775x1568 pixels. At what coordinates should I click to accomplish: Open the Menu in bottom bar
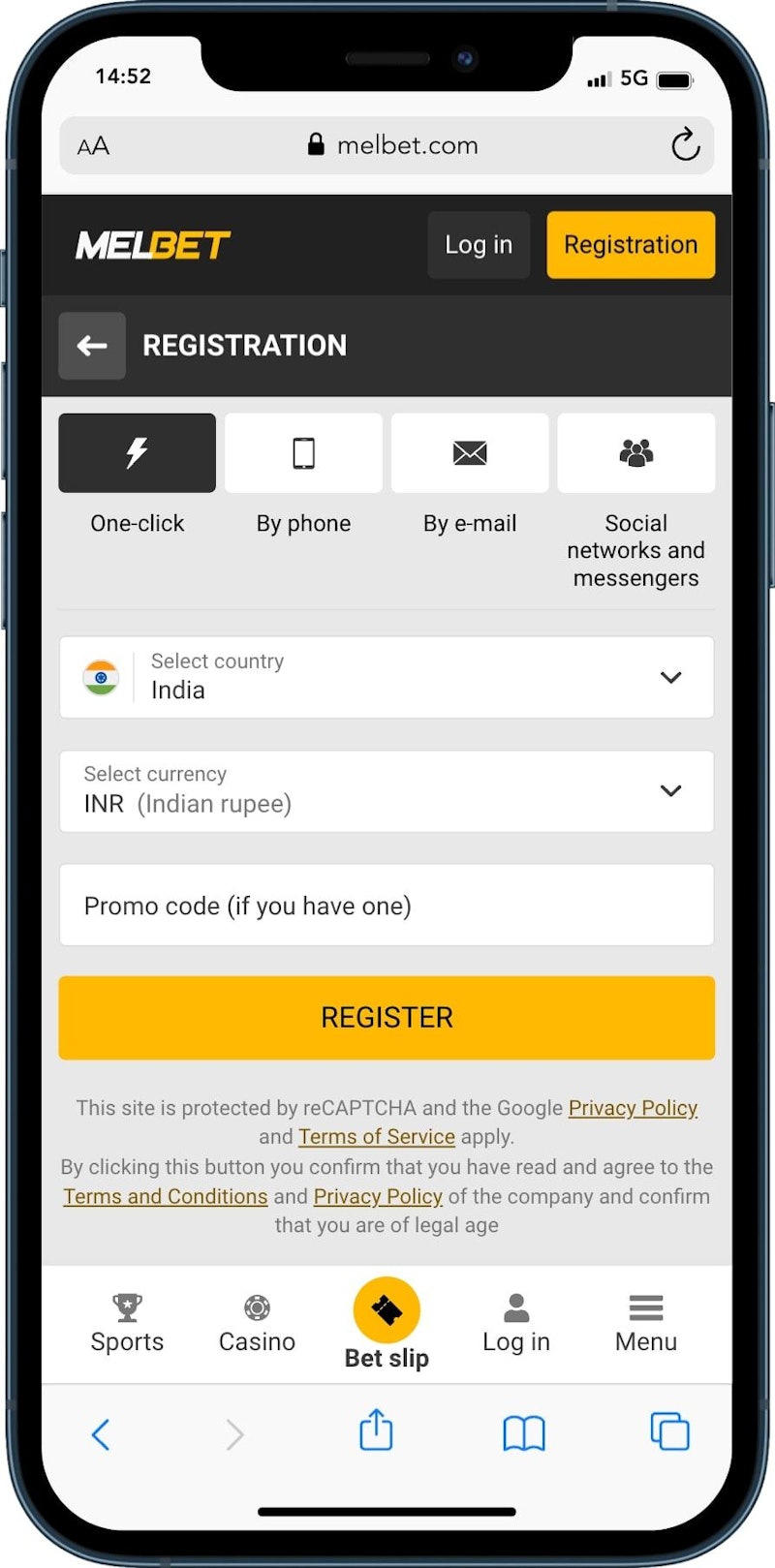point(646,1323)
